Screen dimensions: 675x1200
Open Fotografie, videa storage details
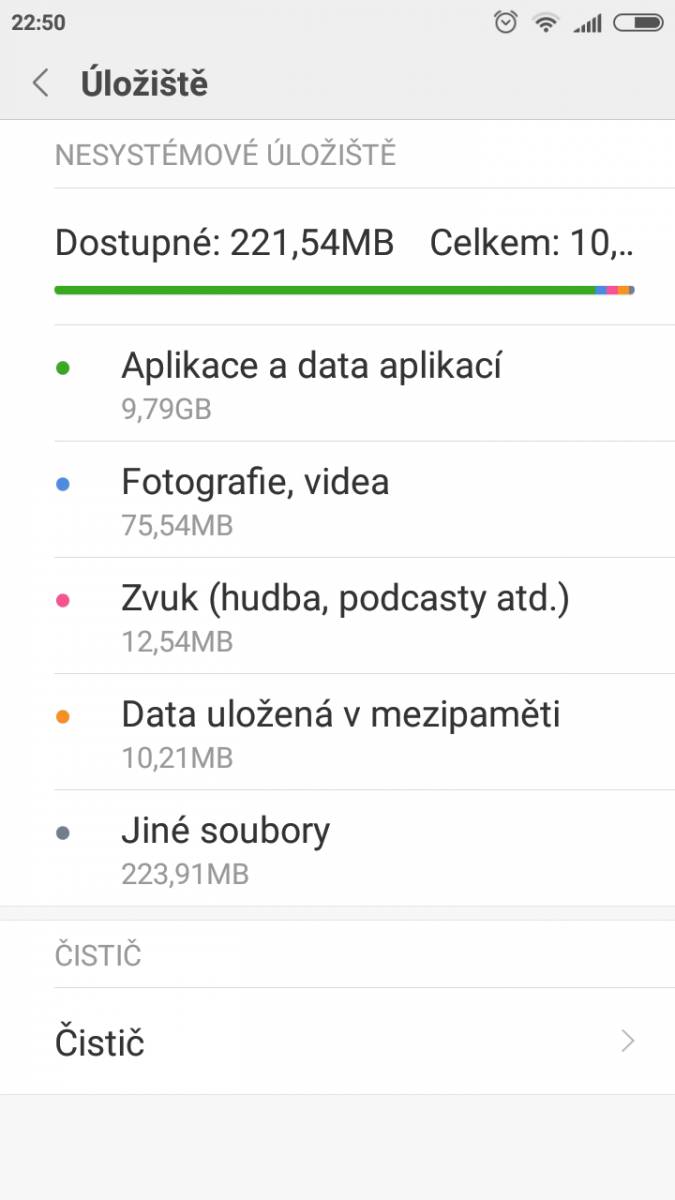[x=337, y=499]
